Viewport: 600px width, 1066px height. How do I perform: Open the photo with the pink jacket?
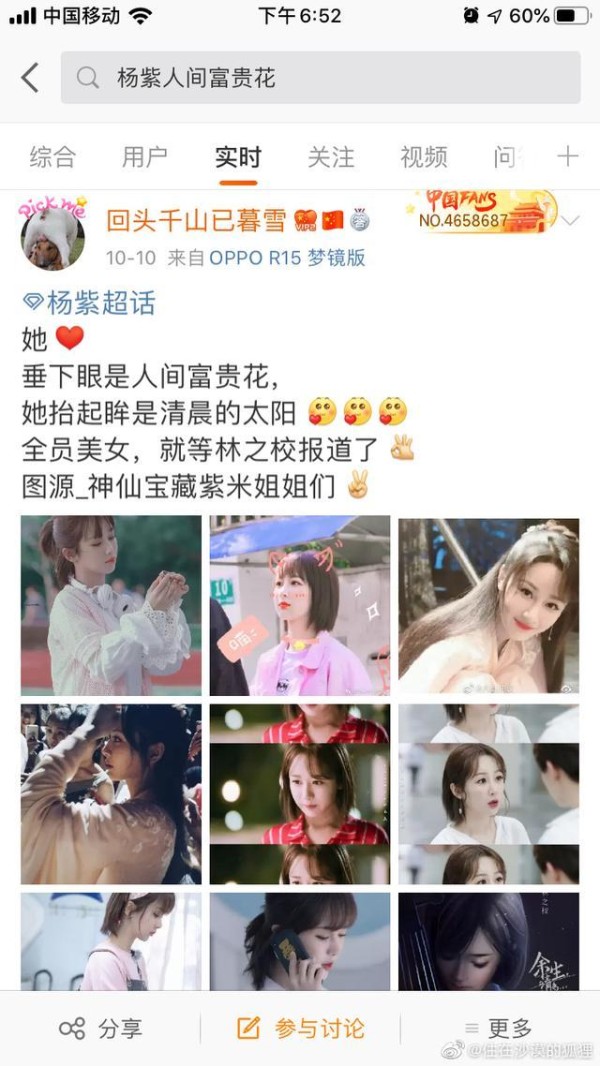[x=300, y=606]
